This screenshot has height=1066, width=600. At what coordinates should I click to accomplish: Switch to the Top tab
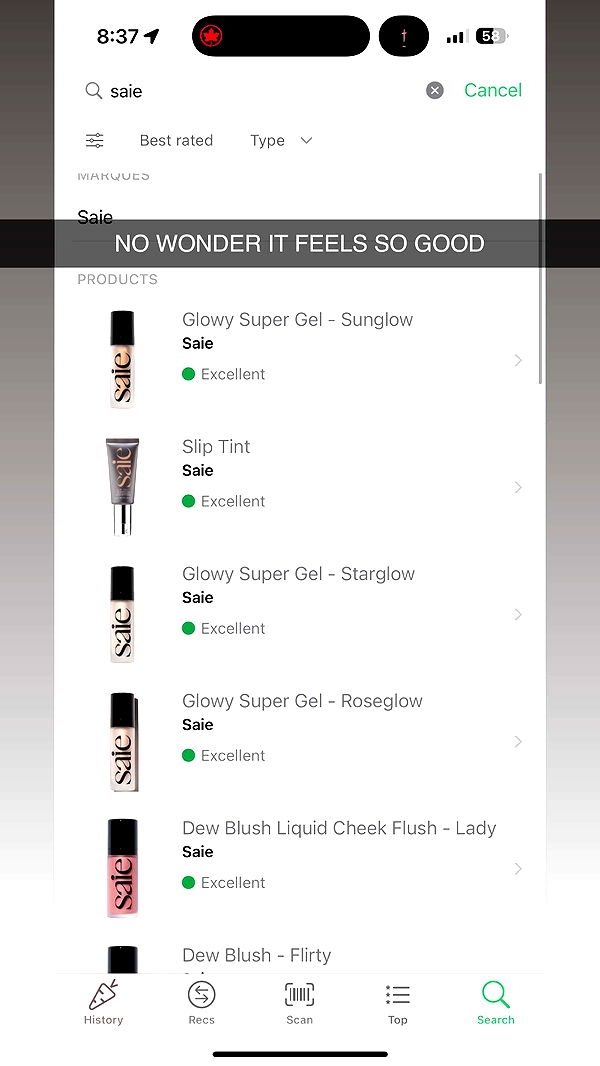tap(397, 1003)
